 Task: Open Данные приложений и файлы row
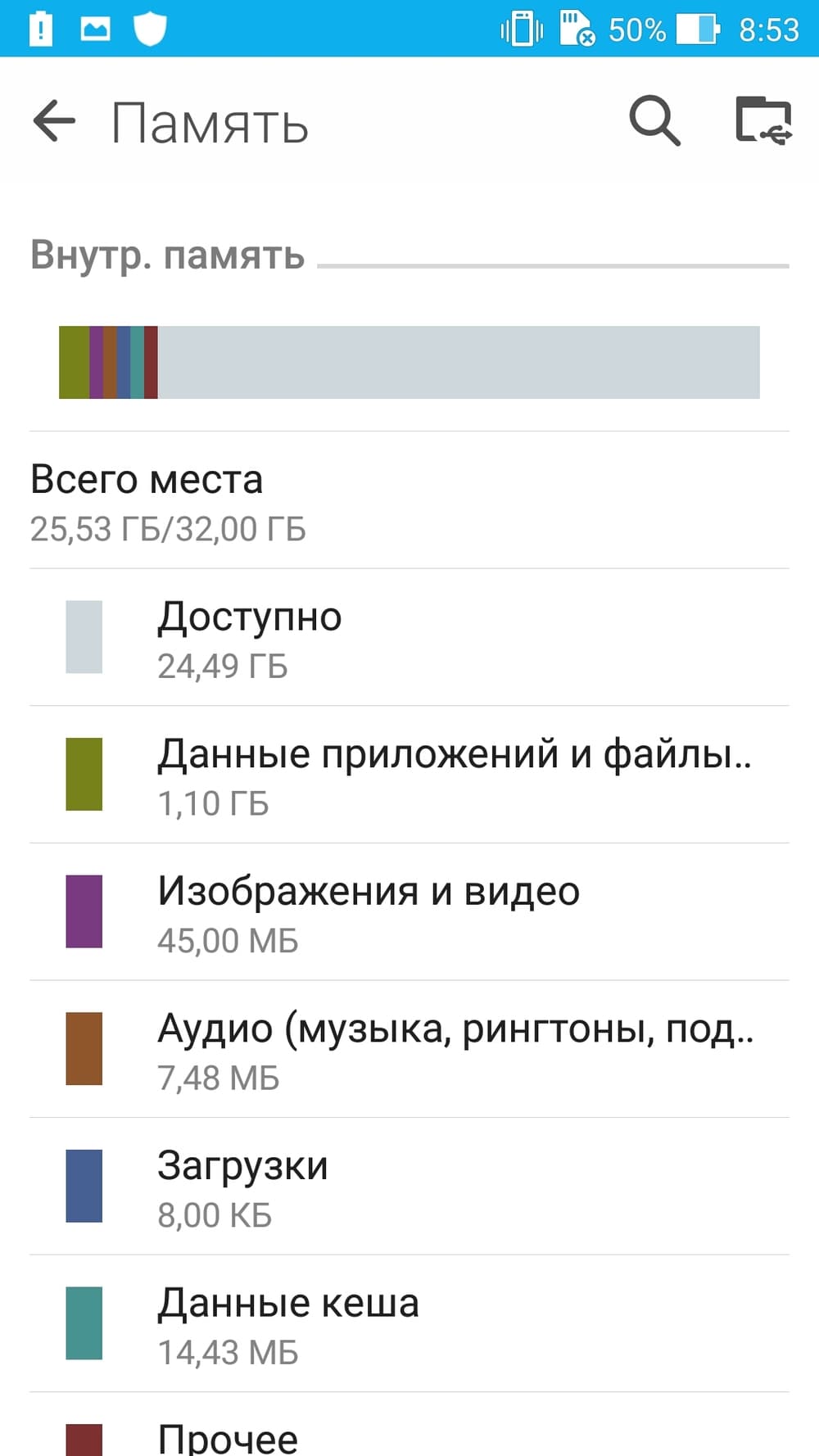[x=409, y=775]
